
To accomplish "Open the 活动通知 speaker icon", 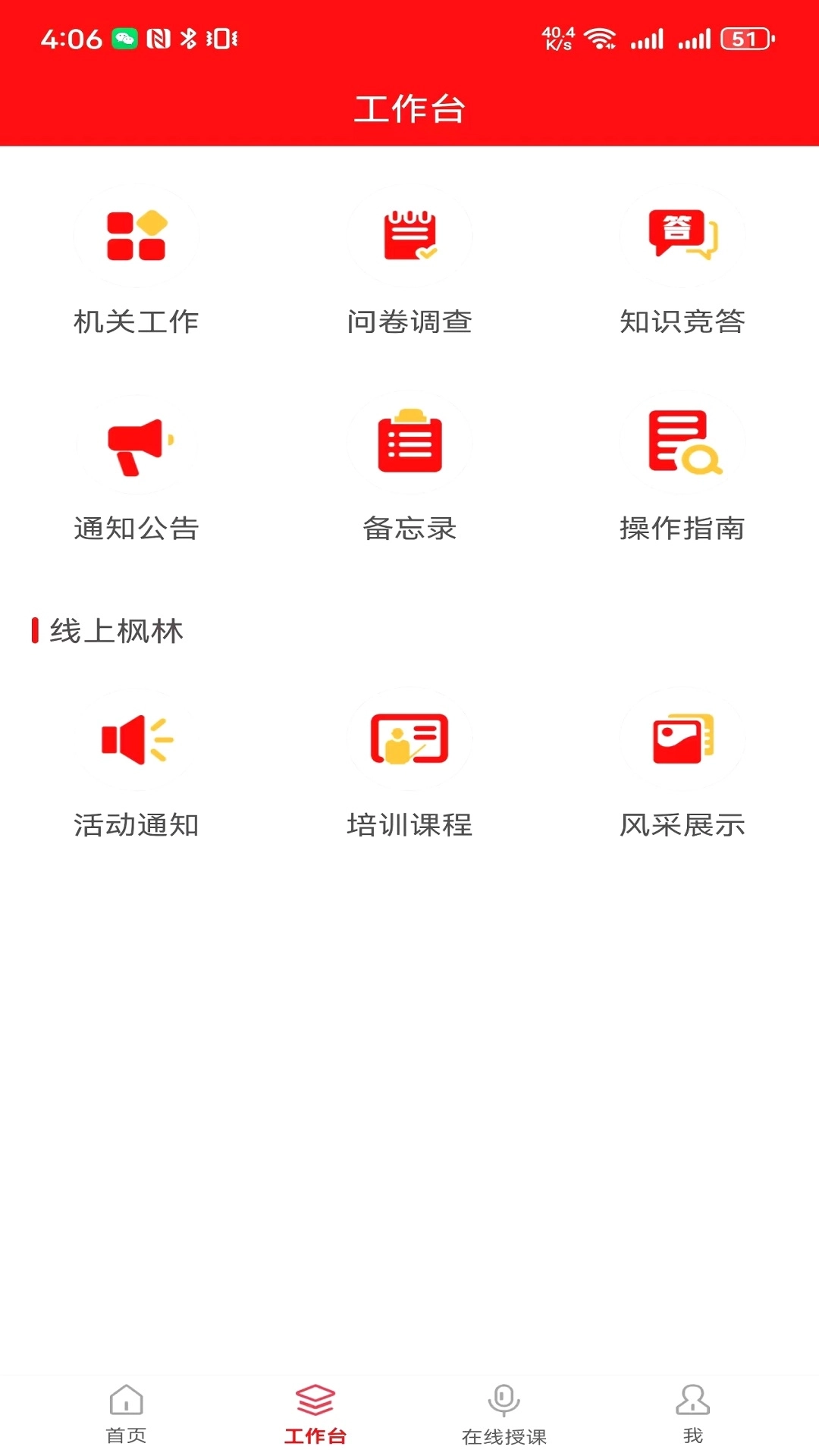I will (135, 741).
